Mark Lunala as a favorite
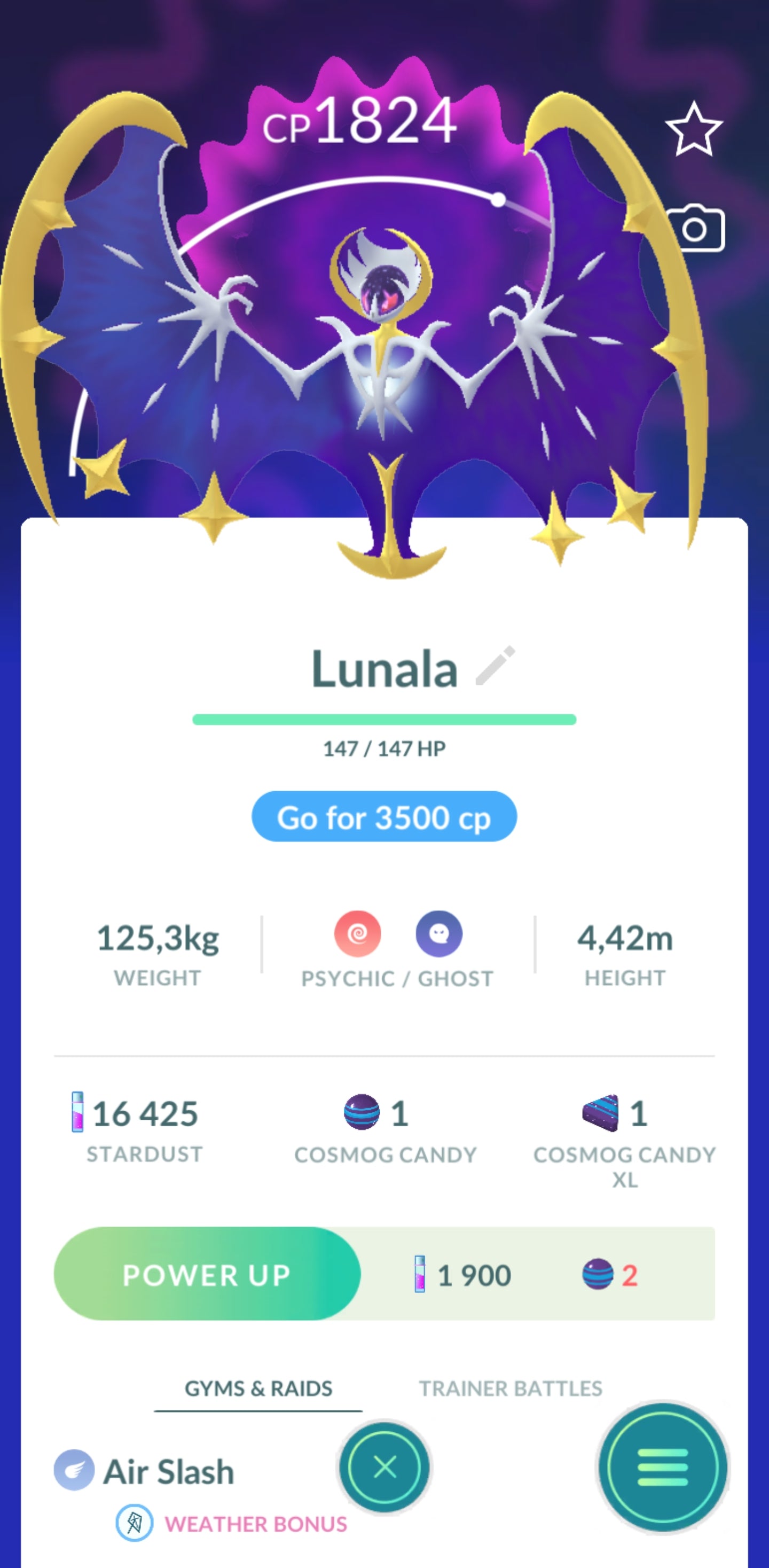Image resolution: width=769 pixels, height=1568 pixels. [694, 129]
